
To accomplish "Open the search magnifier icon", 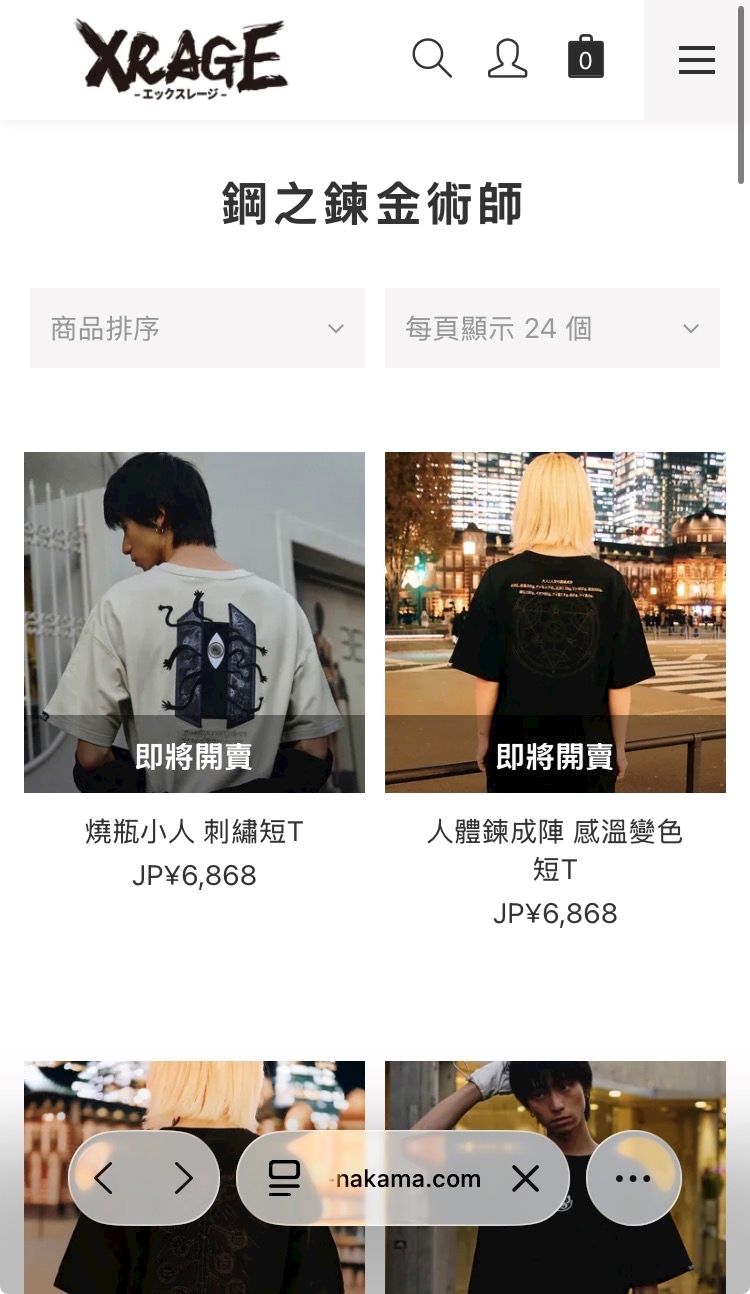I will tap(432, 59).
